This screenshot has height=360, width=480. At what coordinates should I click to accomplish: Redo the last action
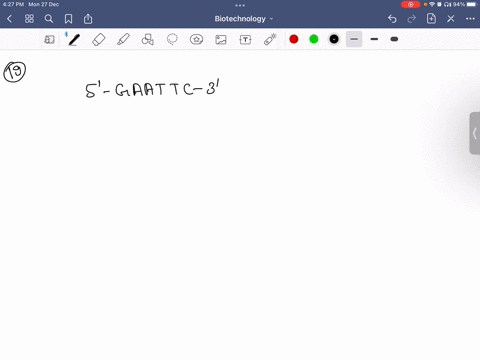pos(412,19)
